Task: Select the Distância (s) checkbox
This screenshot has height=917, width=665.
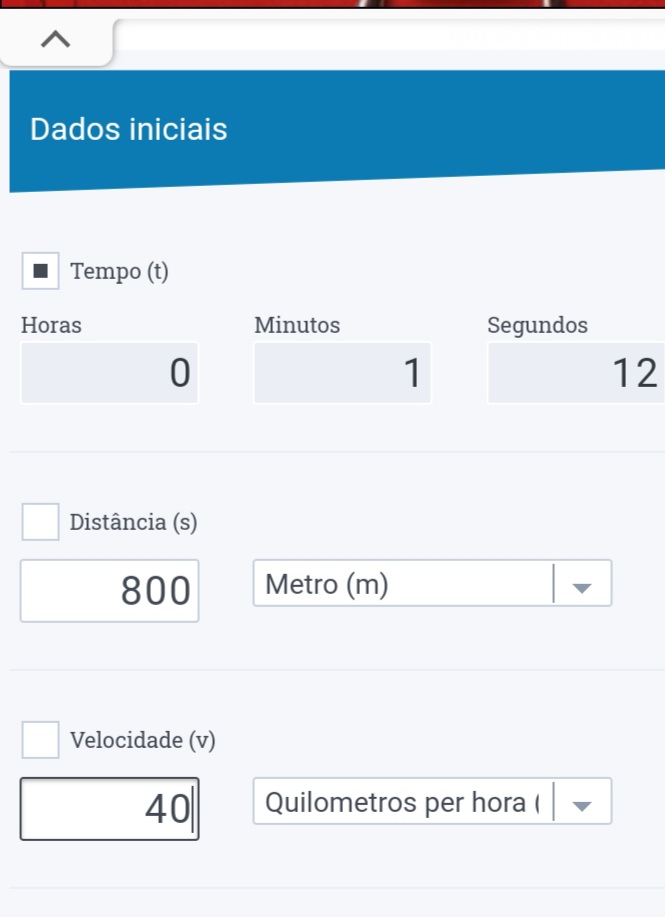Action: click(x=41, y=522)
